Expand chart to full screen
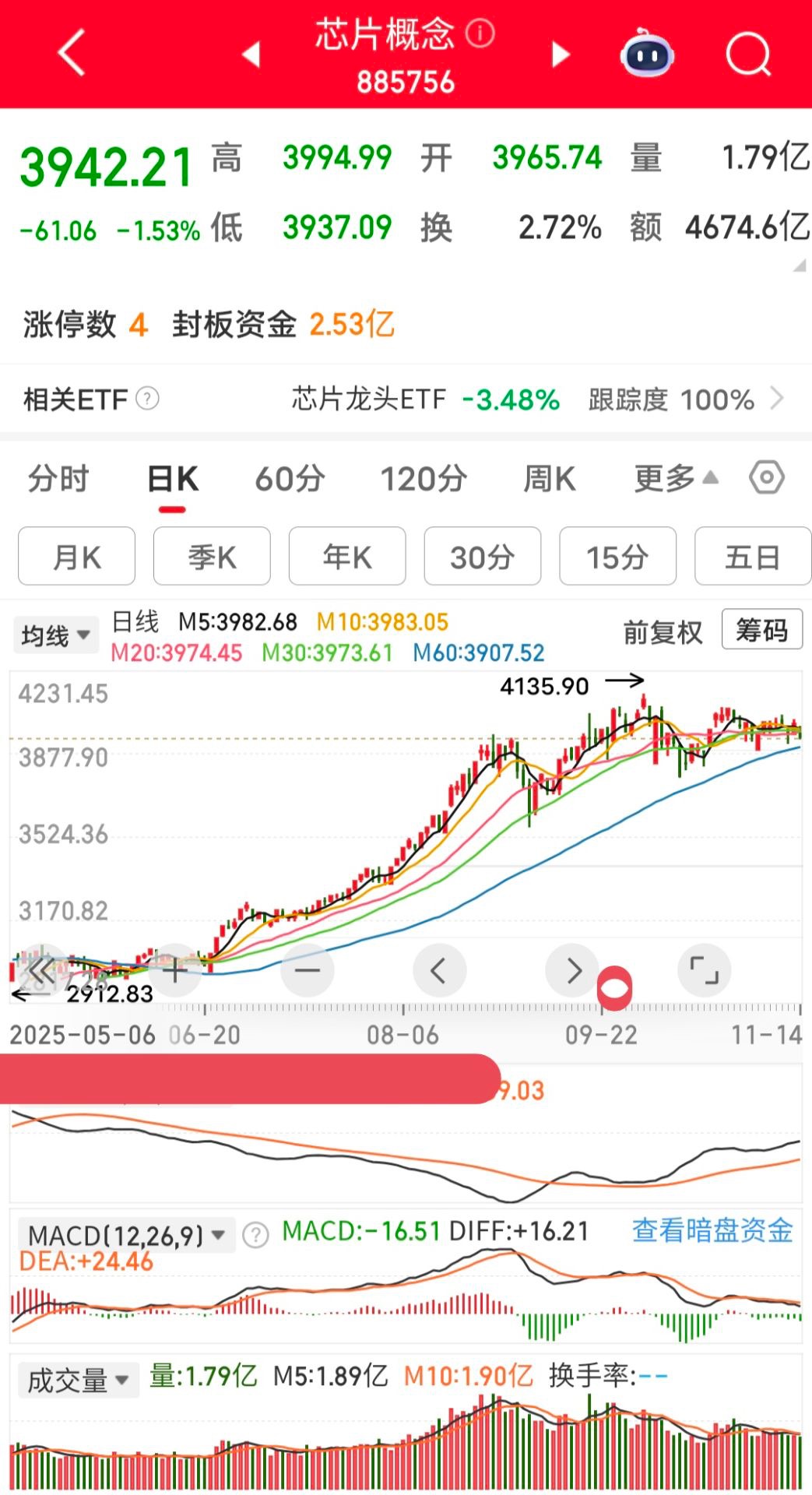812x1495 pixels. [x=704, y=970]
